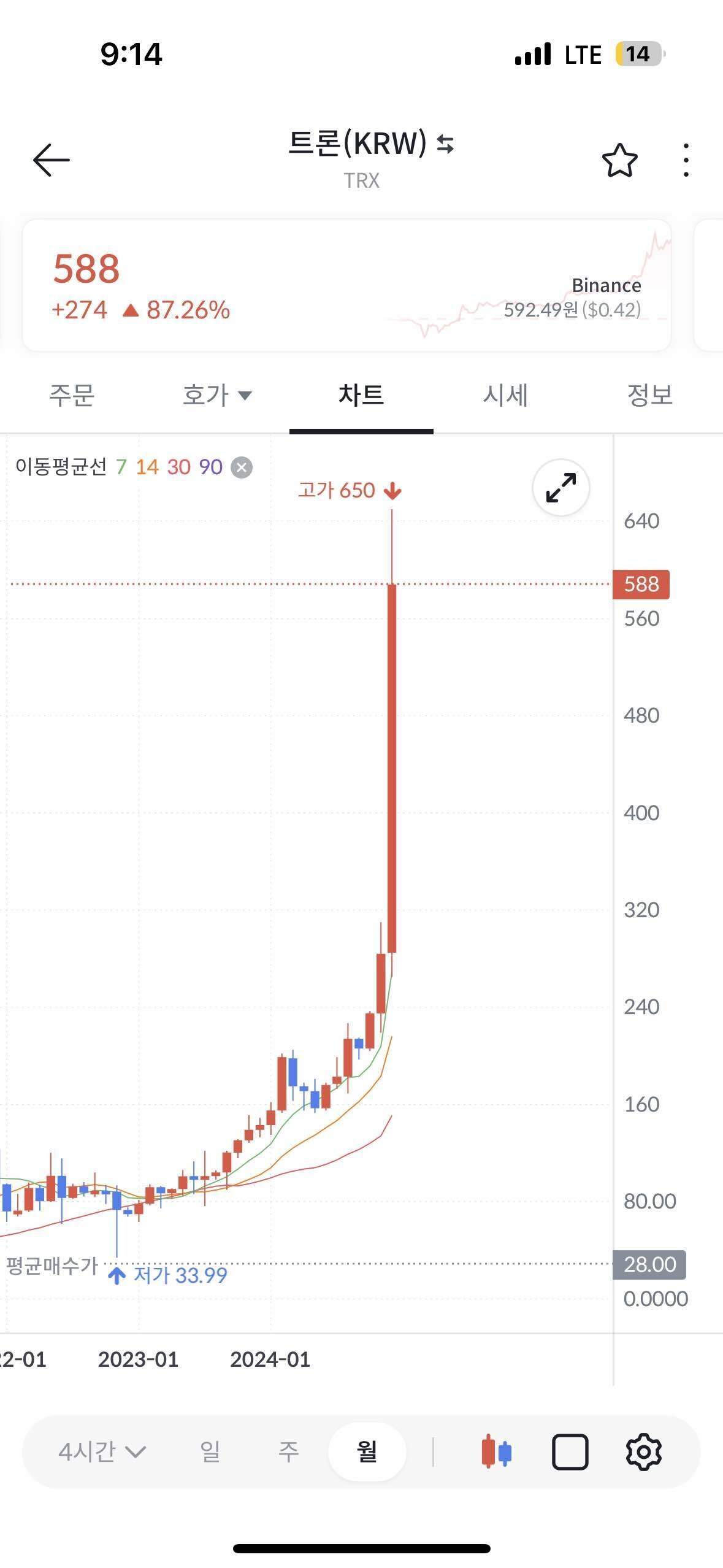Open the three-dot overflow menu
The image size is (723, 1568).
pos(686,159)
